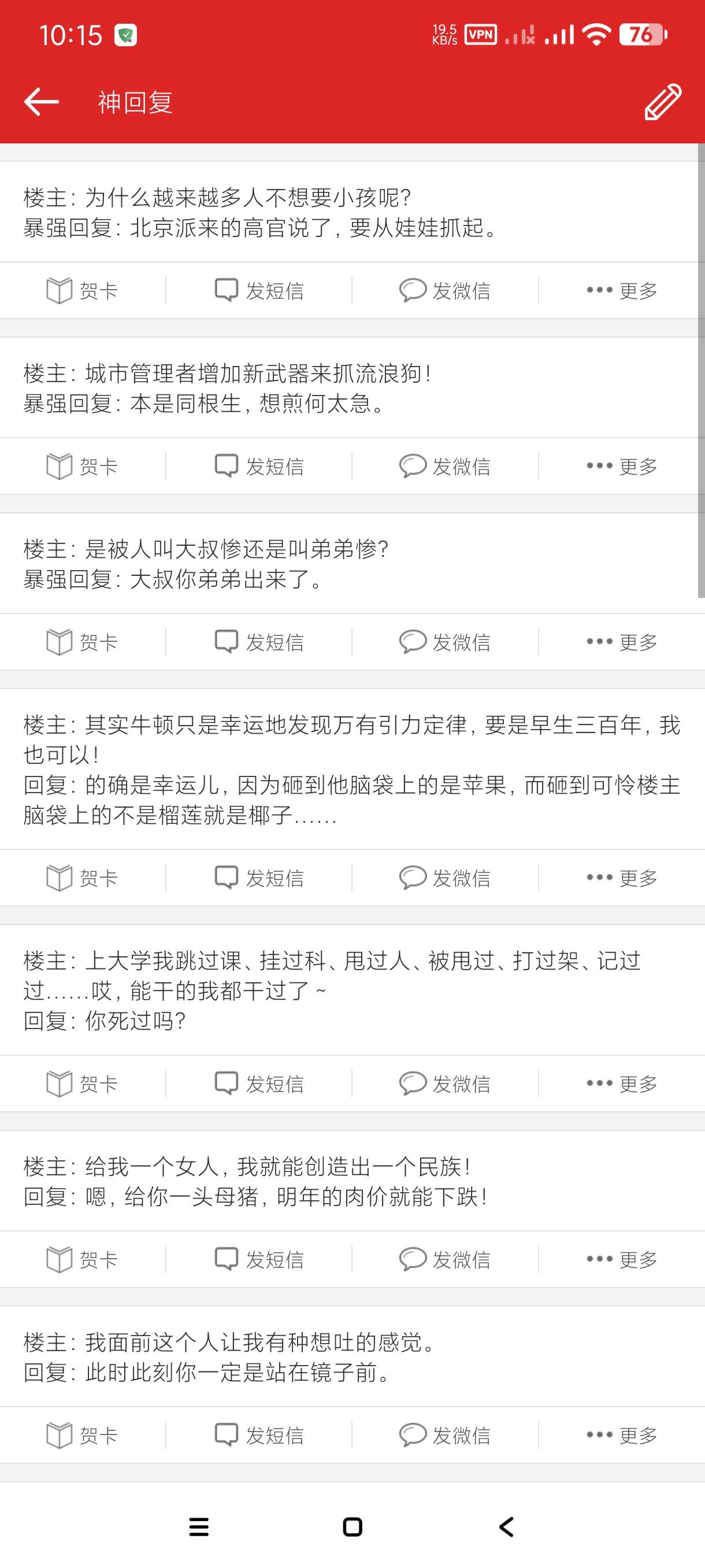Screen dimensions: 705x1568
Task: Go back using the top-left arrow
Action: tap(42, 102)
